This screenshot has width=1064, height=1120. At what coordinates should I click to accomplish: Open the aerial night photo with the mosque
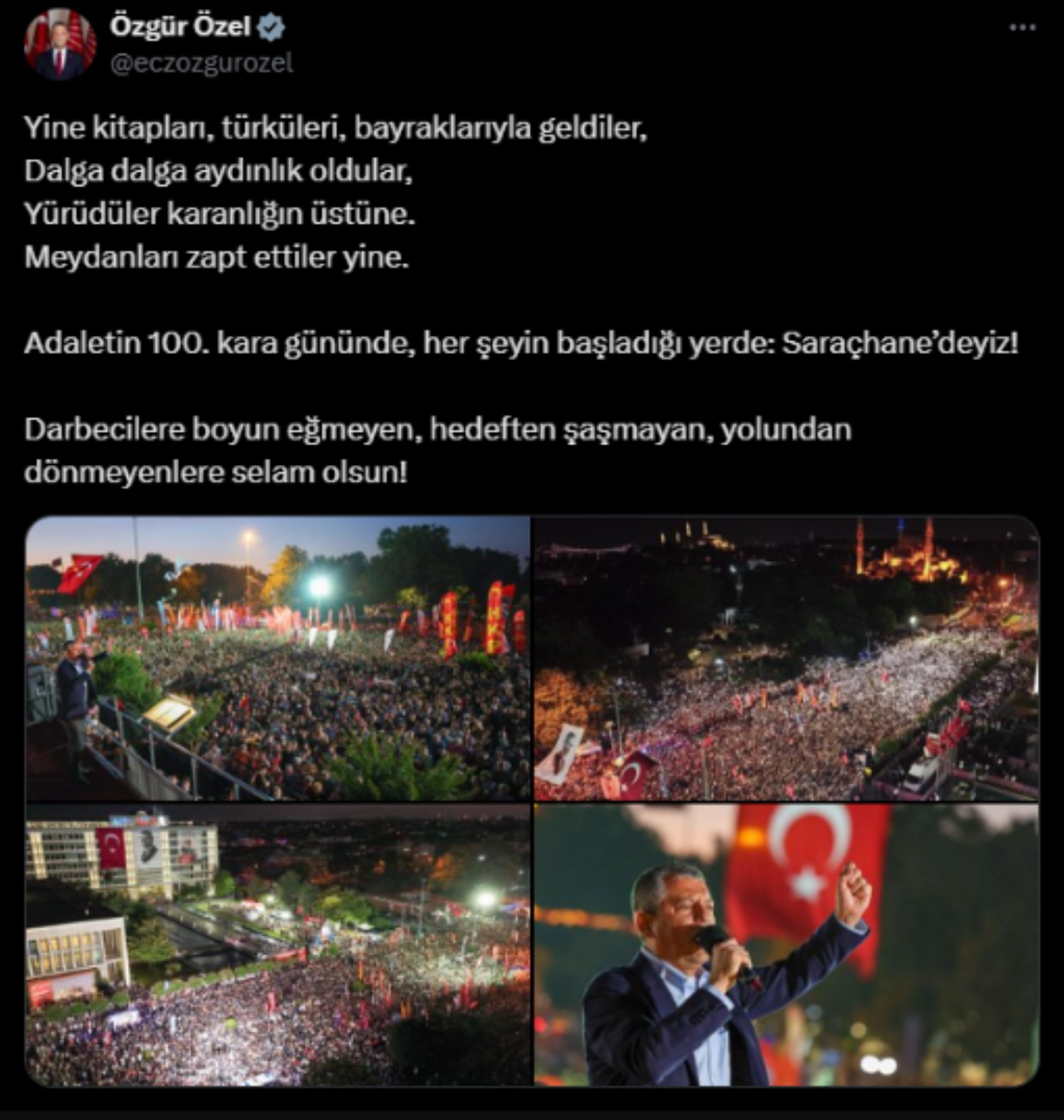tap(786, 658)
